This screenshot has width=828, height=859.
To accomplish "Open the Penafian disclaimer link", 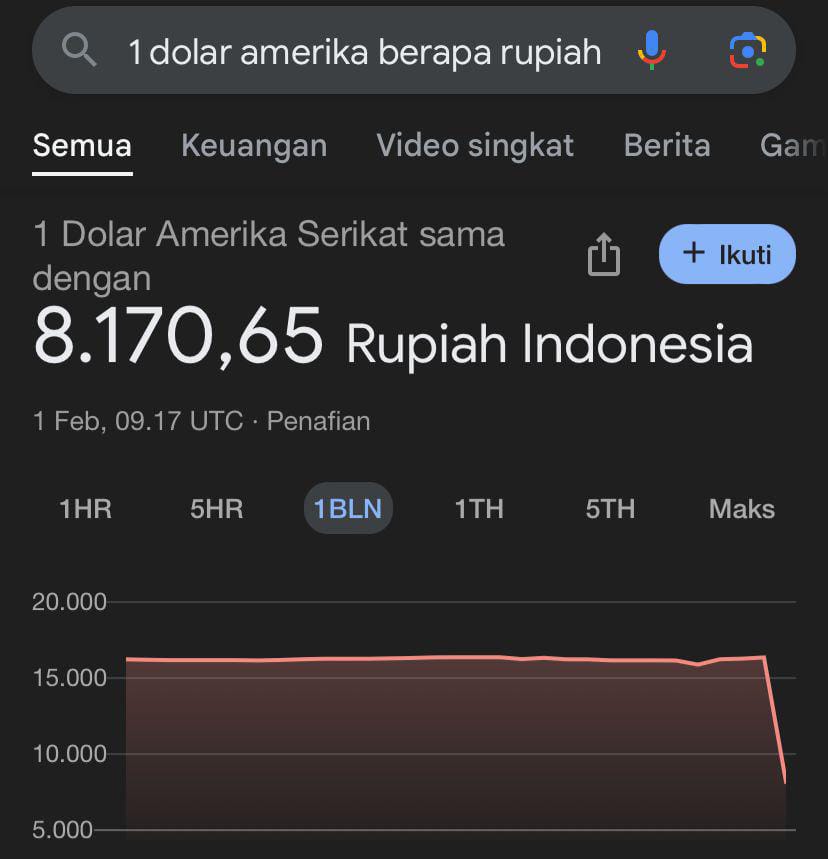I will [318, 421].
